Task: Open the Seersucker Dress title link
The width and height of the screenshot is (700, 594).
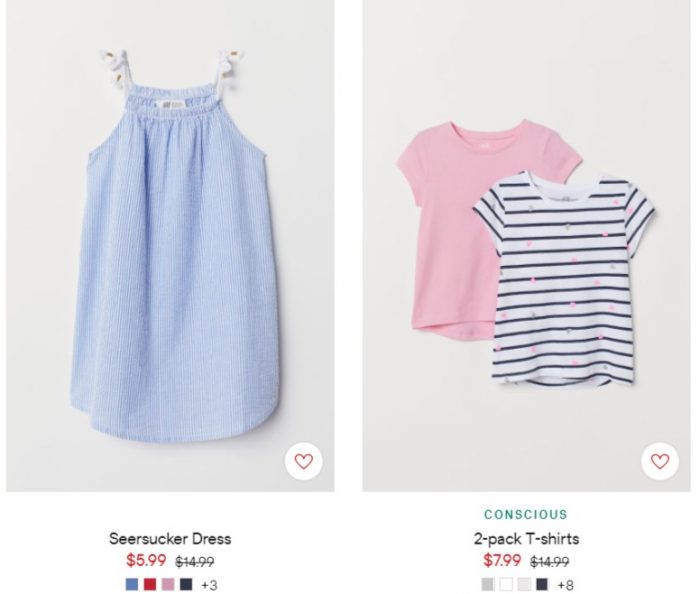Action: (170, 539)
